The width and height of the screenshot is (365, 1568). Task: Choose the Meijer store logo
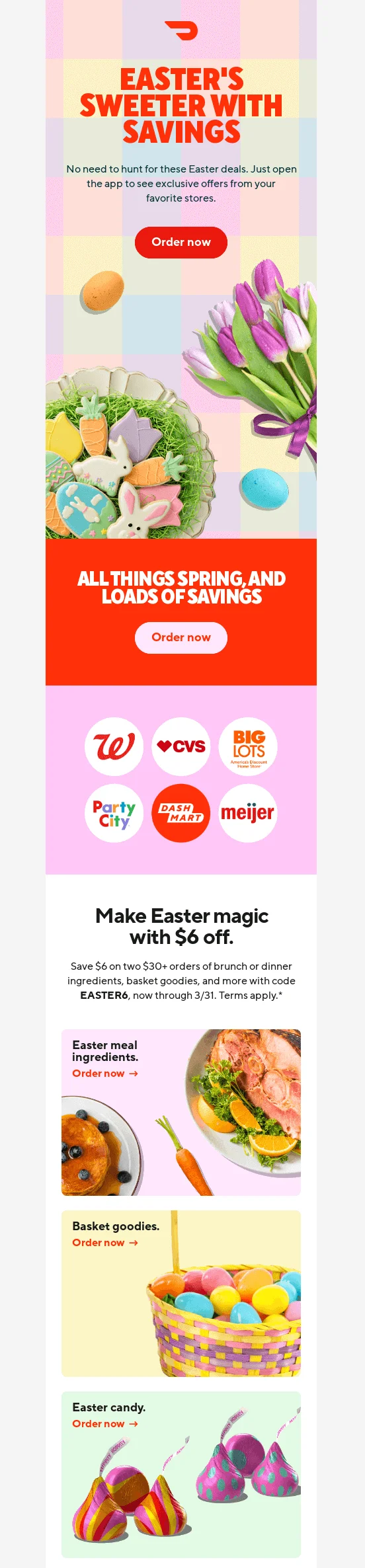point(248,813)
